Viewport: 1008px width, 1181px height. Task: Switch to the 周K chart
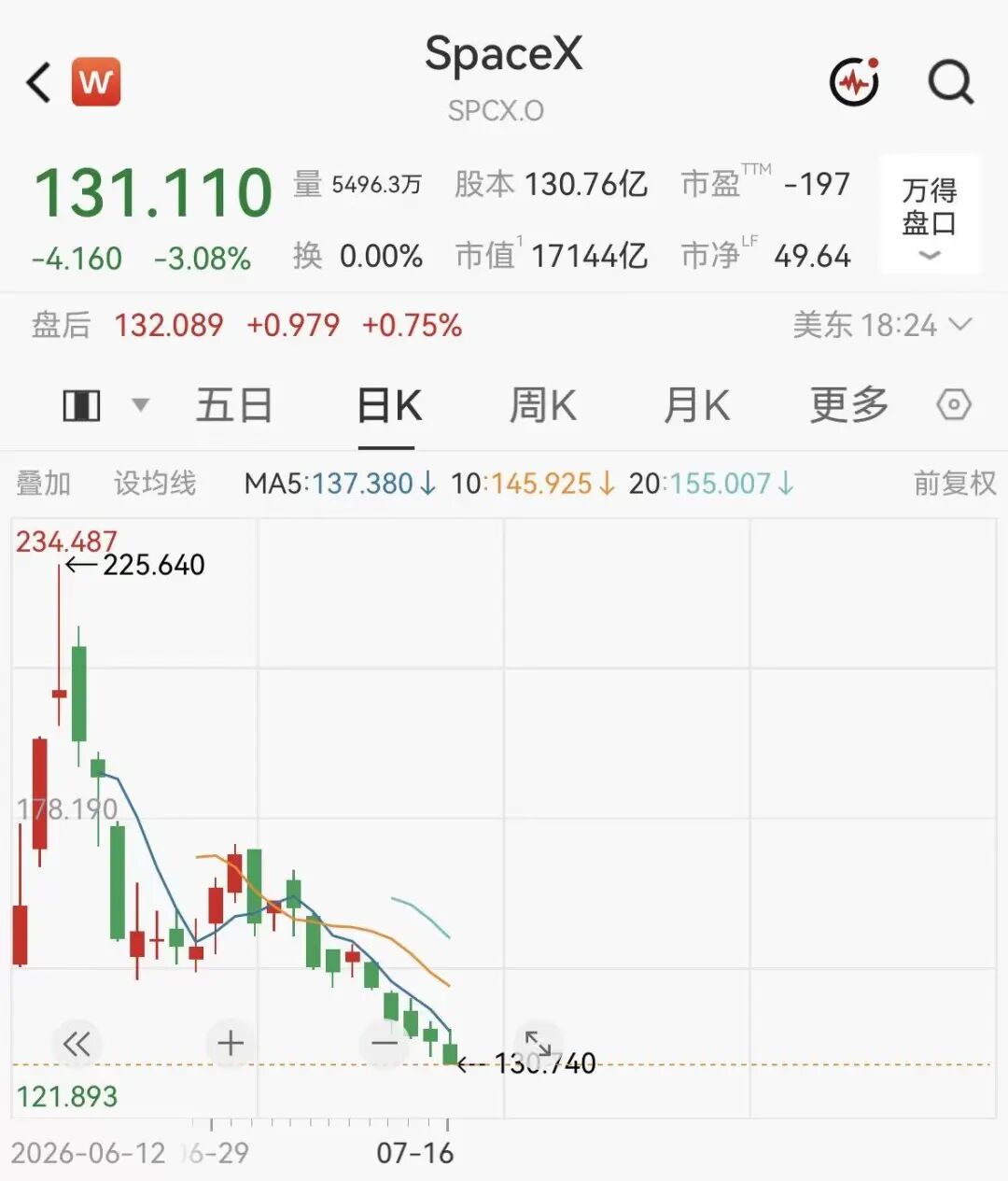[x=543, y=405]
